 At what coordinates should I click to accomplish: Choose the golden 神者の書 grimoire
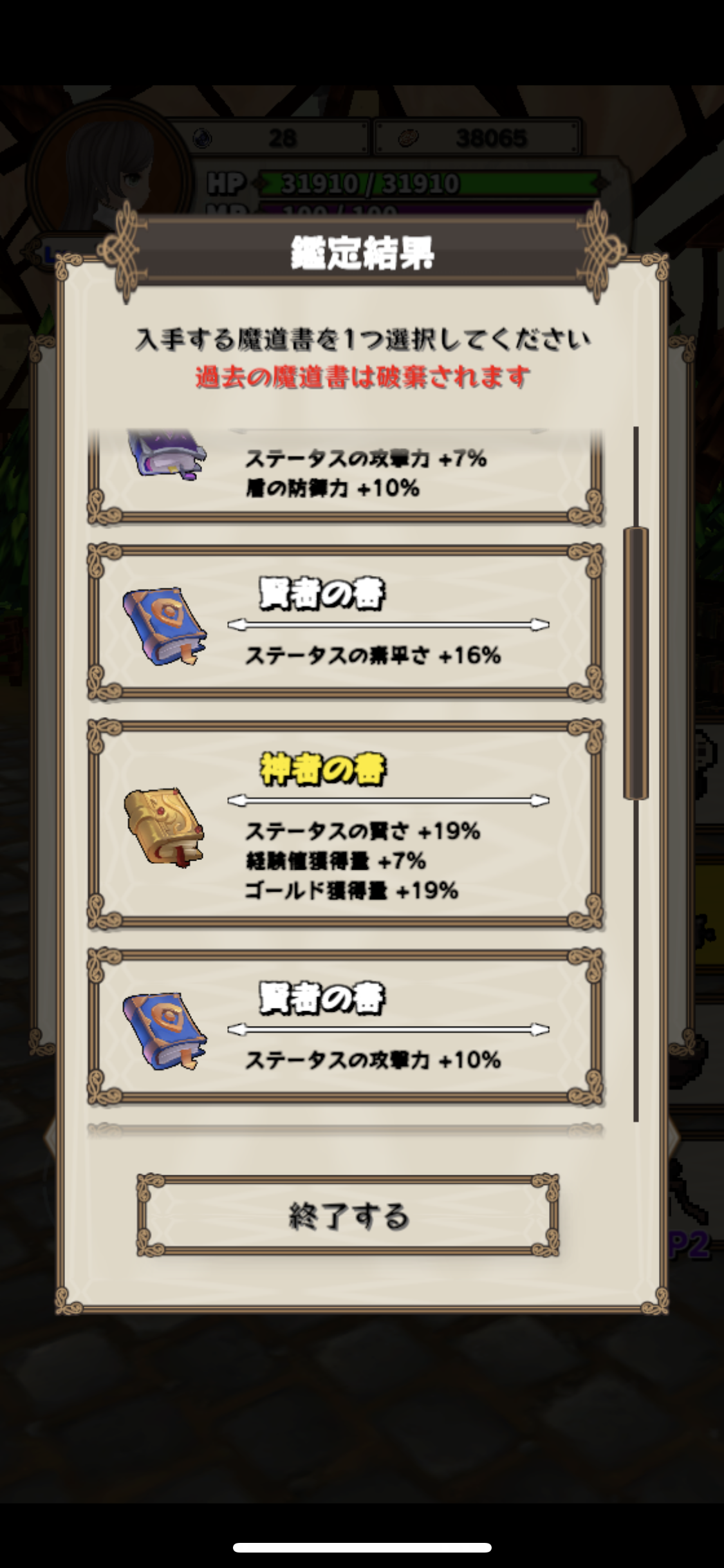click(x=346, y=825)
